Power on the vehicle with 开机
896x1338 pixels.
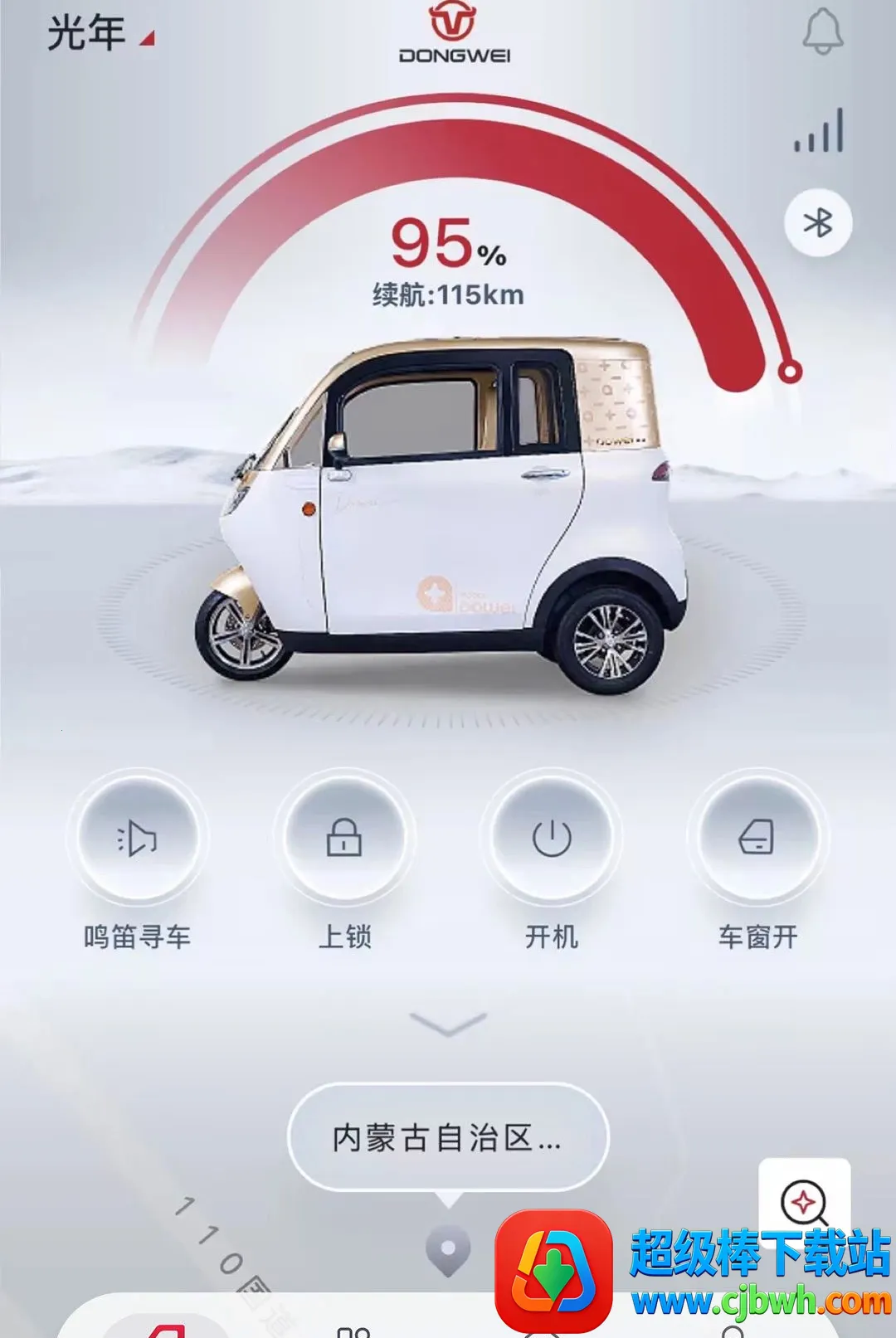coord(552,837)
